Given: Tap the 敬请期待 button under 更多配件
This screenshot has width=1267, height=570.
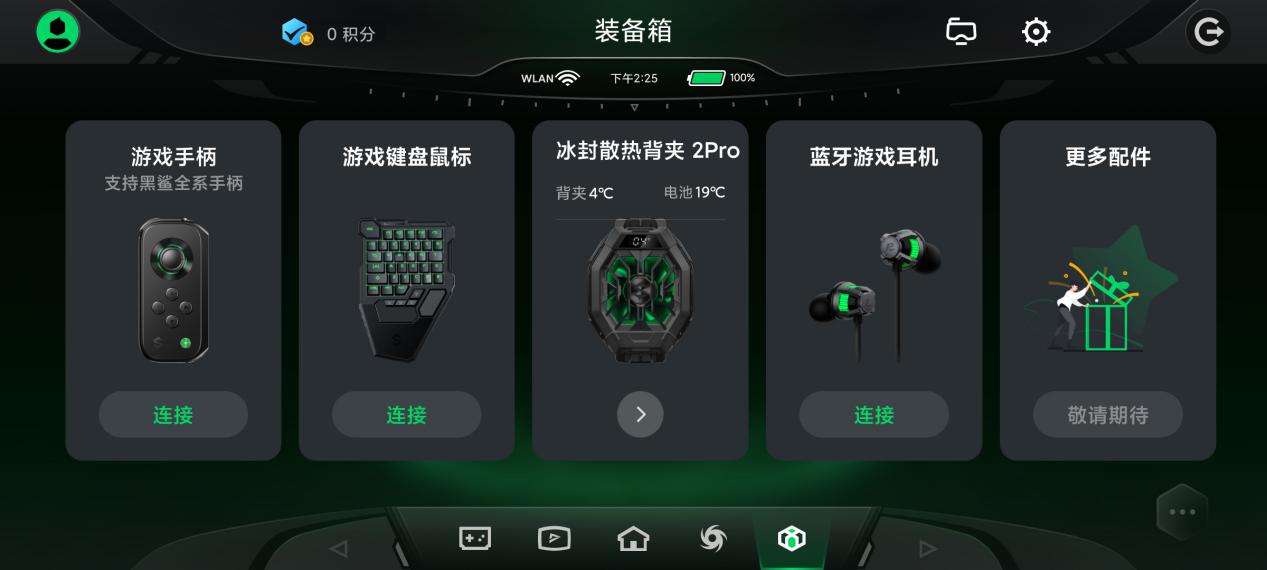Looking at the screenshot, I should tap(1108, 414).
